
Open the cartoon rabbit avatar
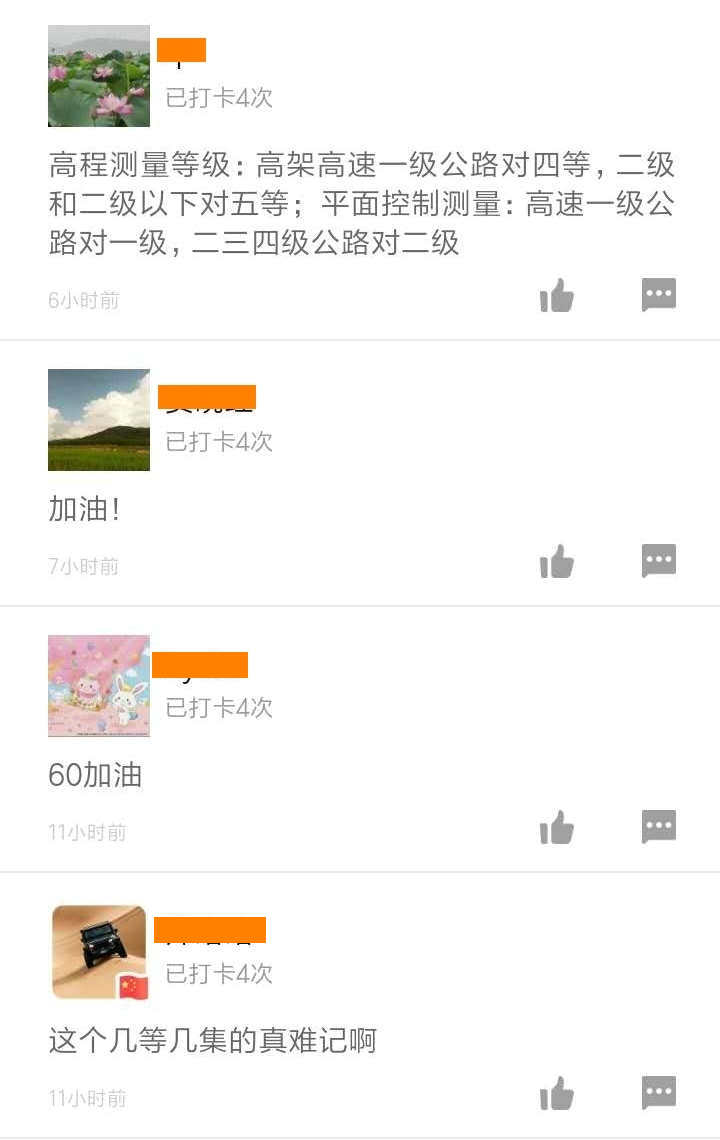click(x=98, y=685)
